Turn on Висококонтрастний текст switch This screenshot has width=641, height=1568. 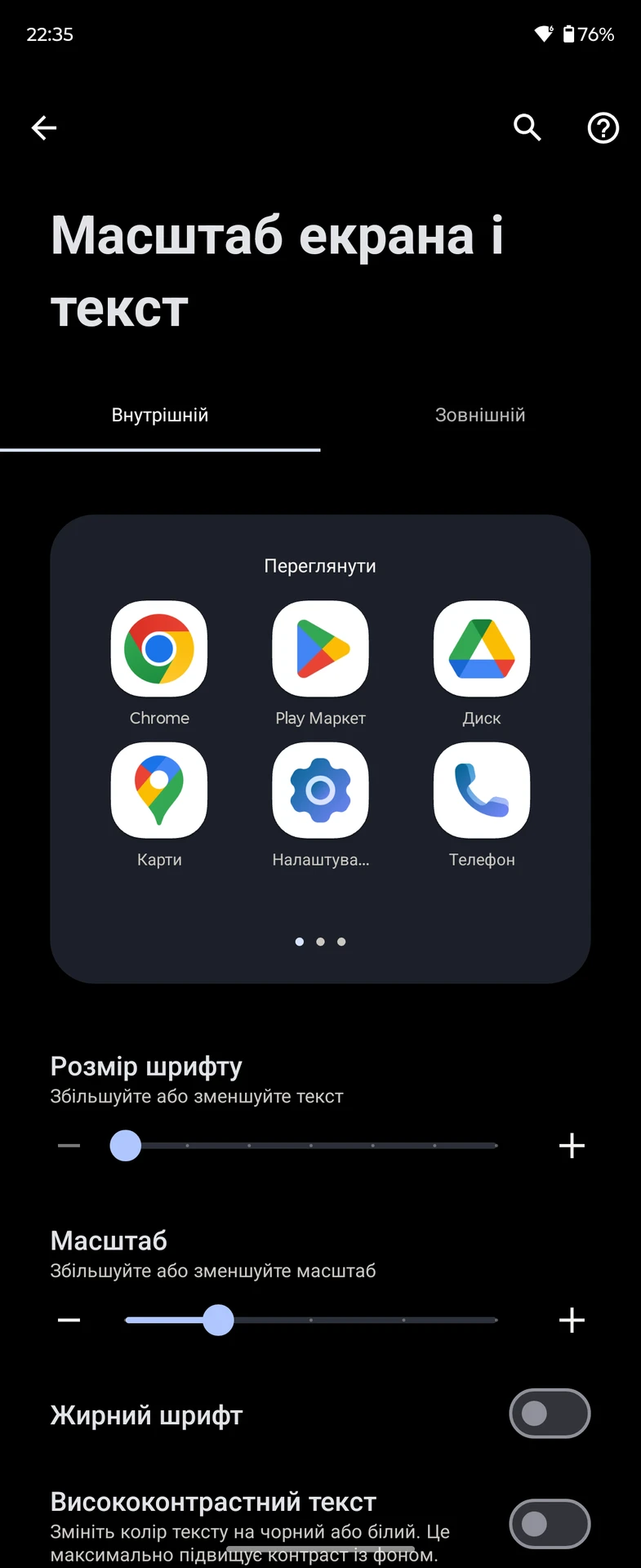point(550,1524)
